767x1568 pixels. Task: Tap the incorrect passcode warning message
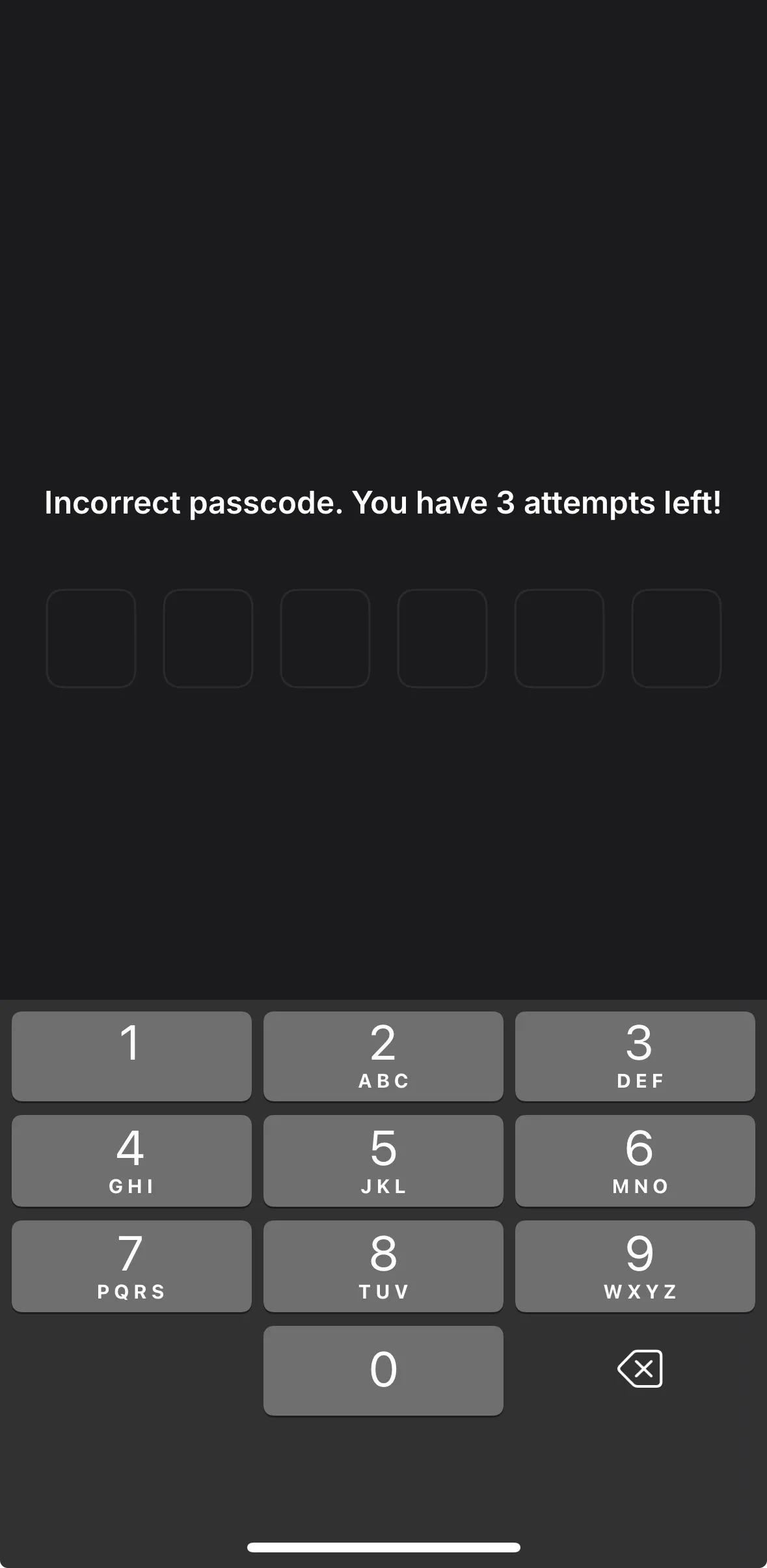pyautogui.click(x=383, y=502)
